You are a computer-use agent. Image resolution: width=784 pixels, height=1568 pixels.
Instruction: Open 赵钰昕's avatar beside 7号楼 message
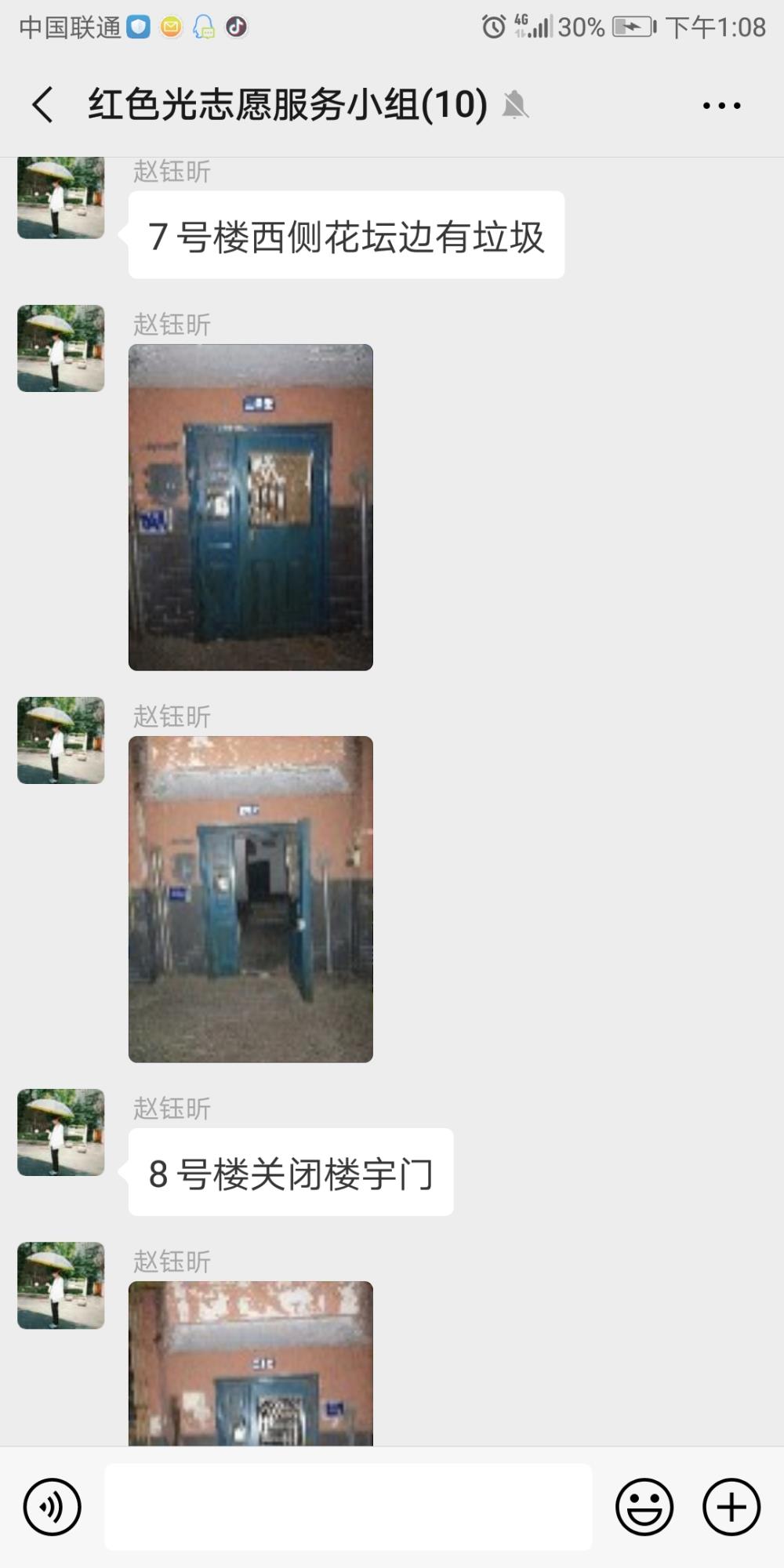[x=61, y=198]
